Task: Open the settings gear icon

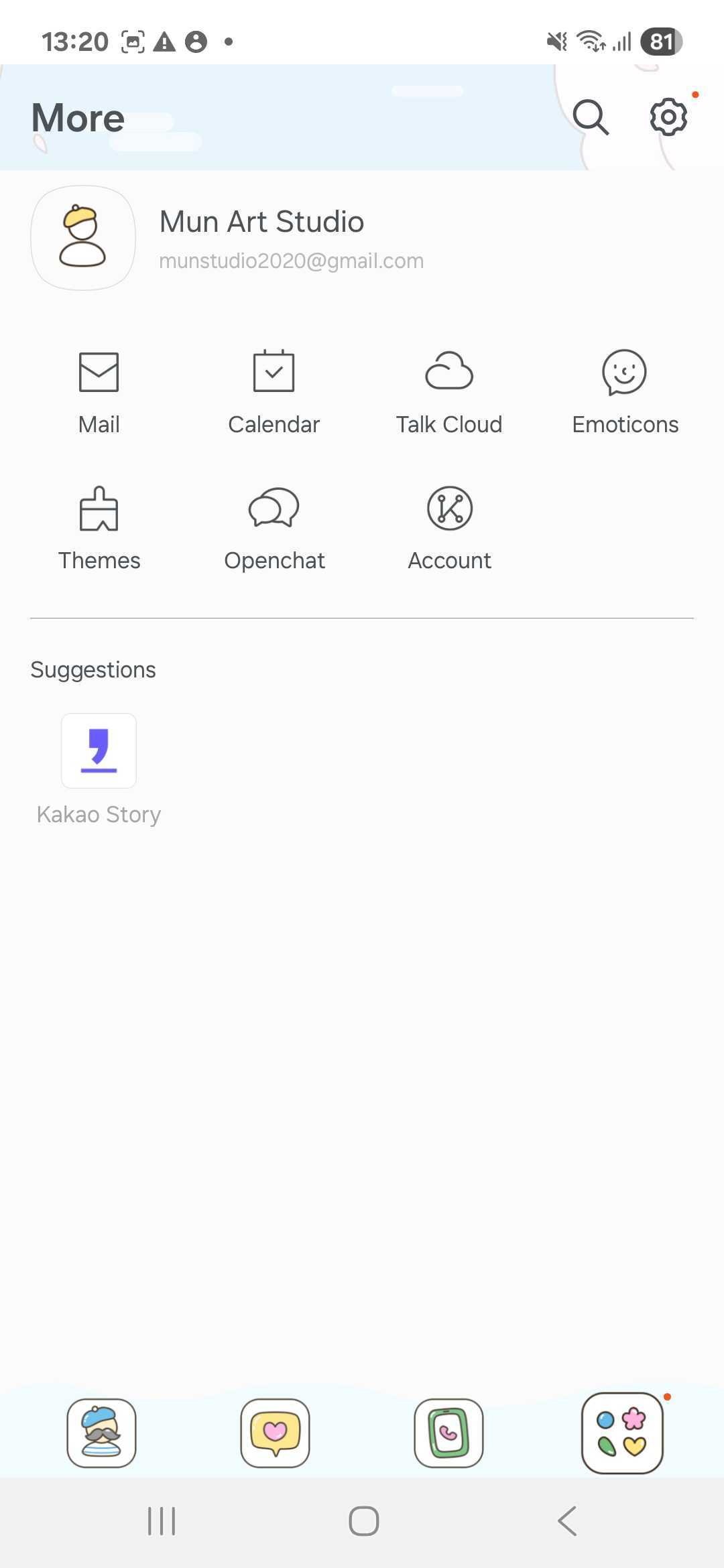Action: click(668, 117)
